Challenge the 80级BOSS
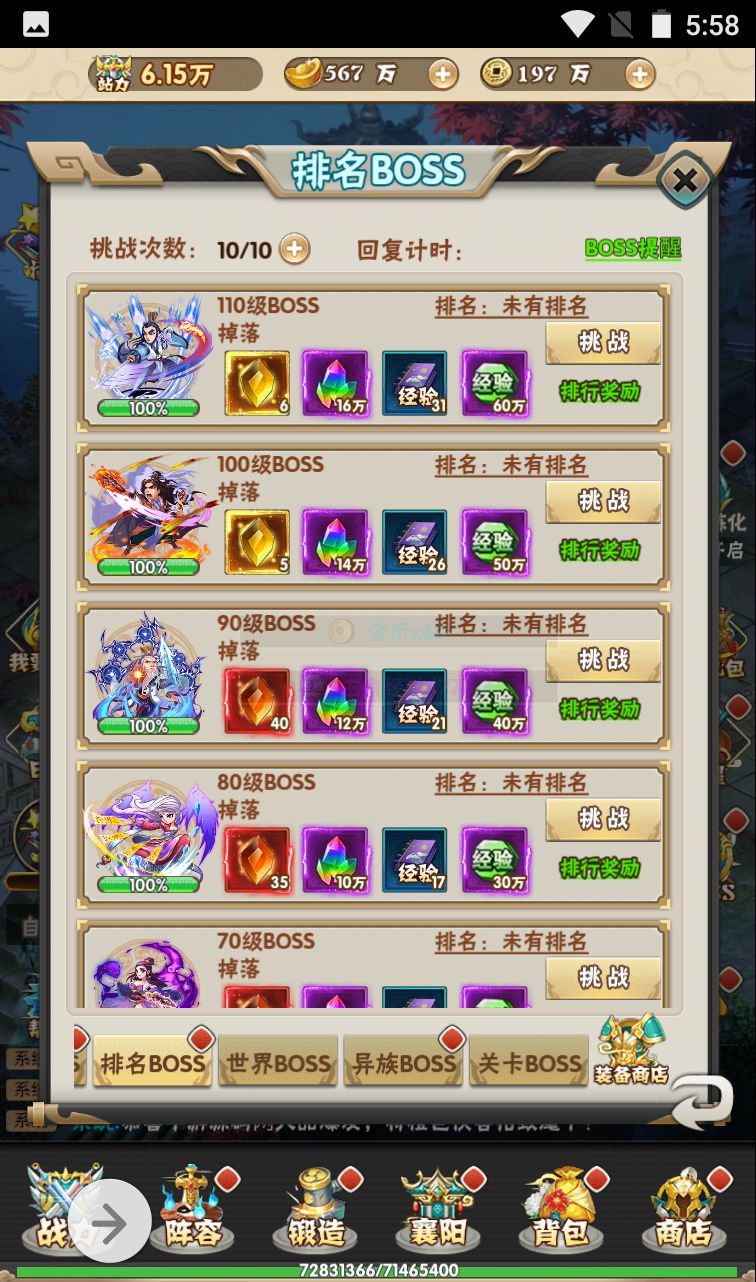 point(603,820)
